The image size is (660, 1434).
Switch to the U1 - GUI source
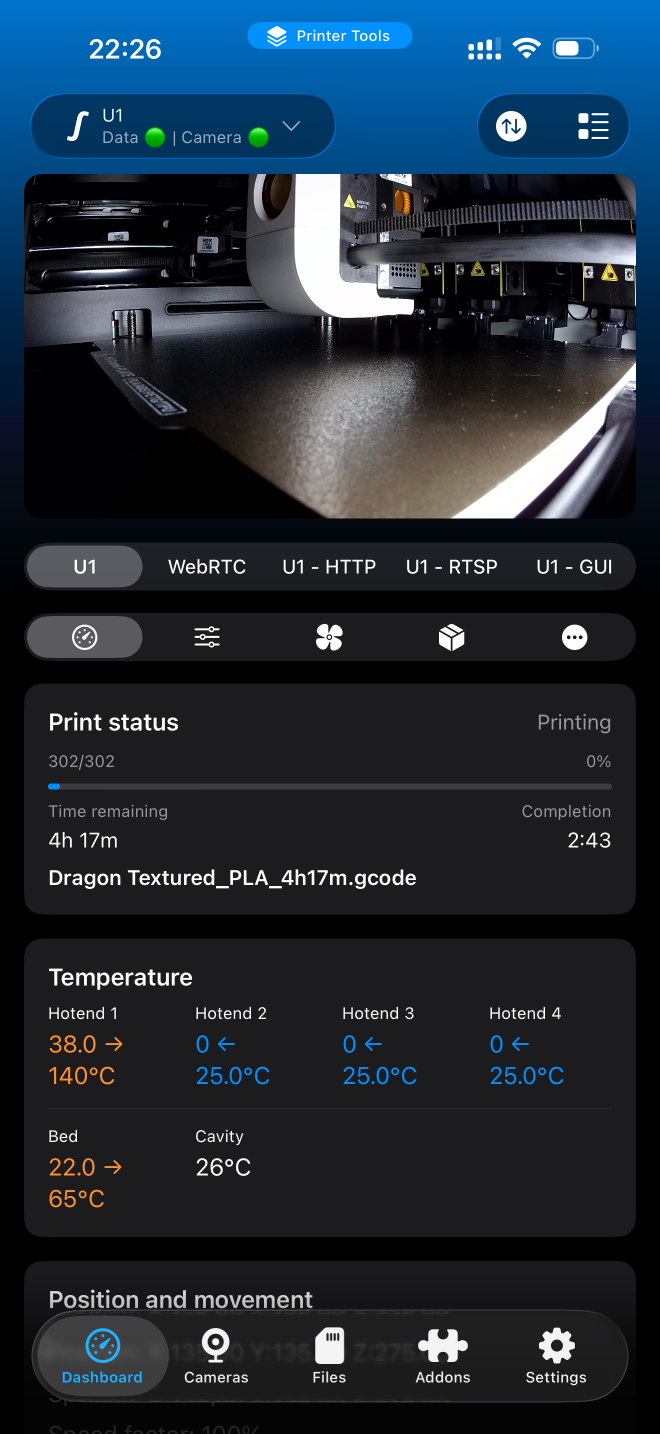pyautogui.click(x=574, y=567)
